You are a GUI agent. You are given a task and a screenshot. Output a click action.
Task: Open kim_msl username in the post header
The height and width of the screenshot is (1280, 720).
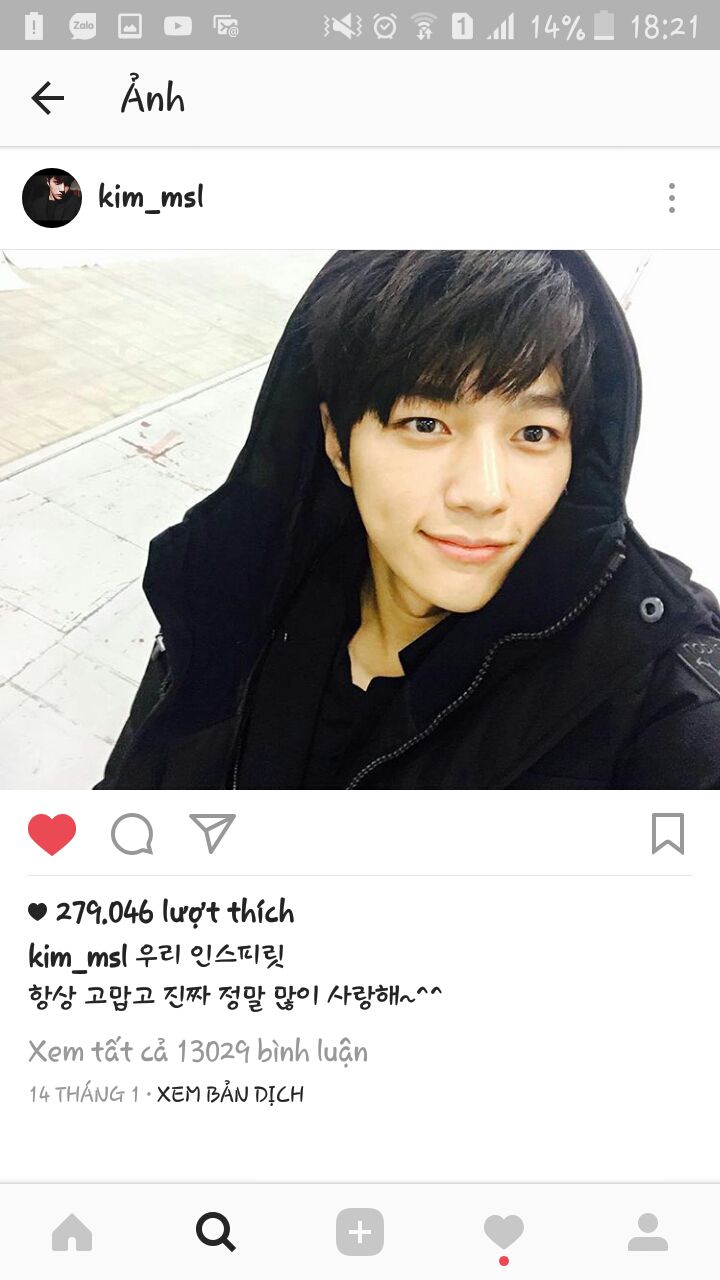(x=151, y=197)
